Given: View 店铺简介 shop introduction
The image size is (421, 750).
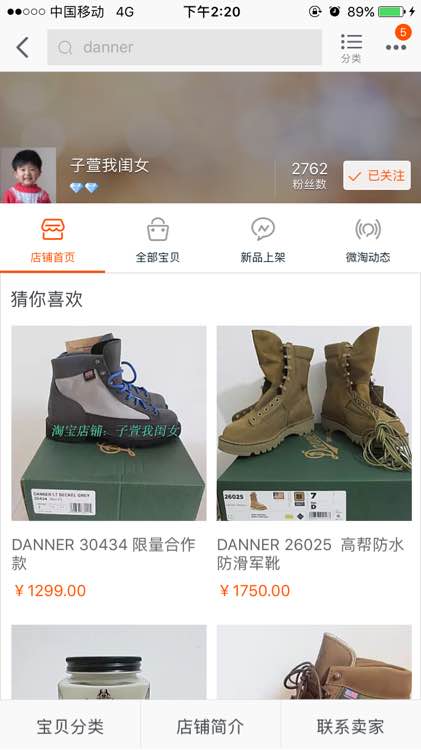Looking at the screenshot, I should [210, 726].
